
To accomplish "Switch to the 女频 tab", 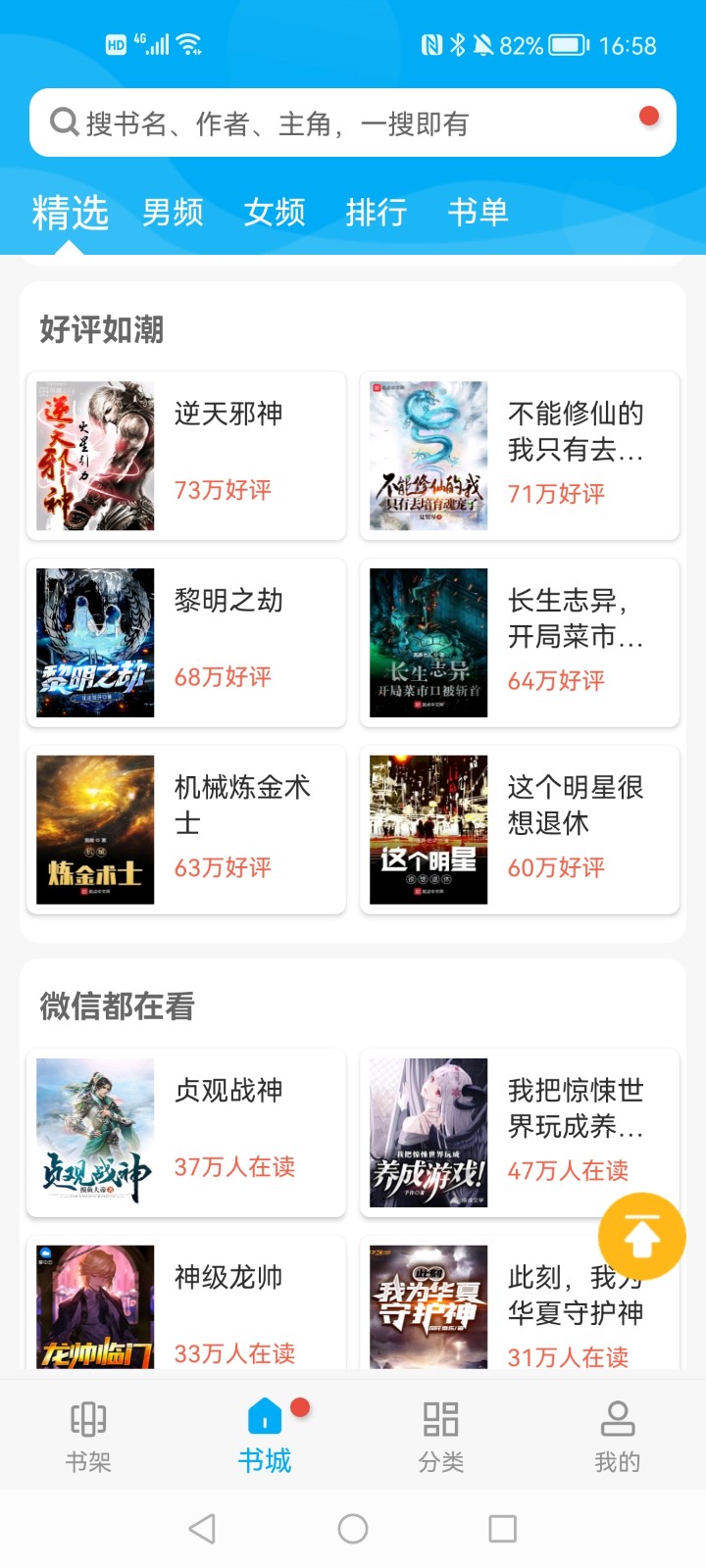I will pos(274,212).
